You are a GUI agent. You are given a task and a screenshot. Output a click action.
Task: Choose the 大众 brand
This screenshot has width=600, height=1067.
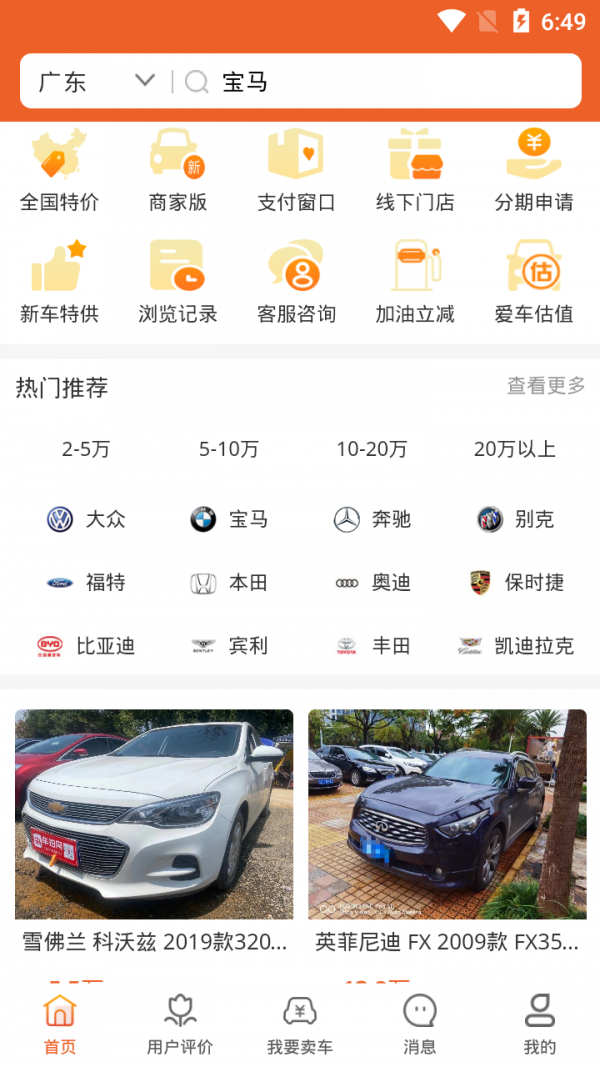pos(87,519)
